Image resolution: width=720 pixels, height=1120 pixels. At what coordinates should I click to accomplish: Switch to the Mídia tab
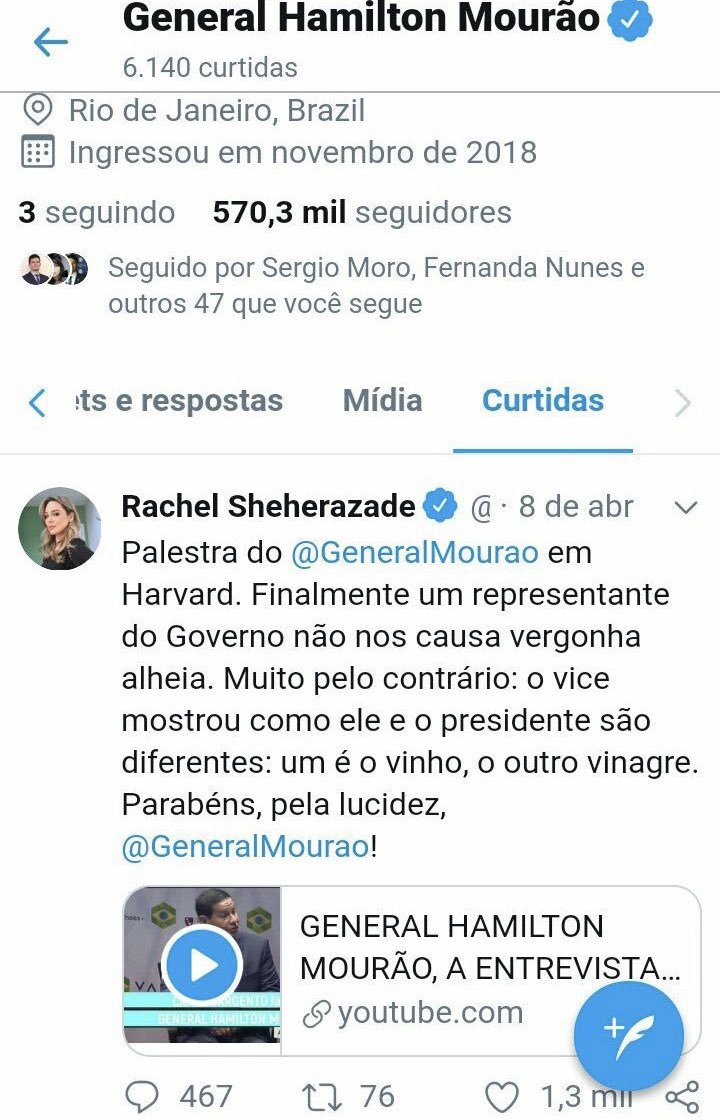382,401
